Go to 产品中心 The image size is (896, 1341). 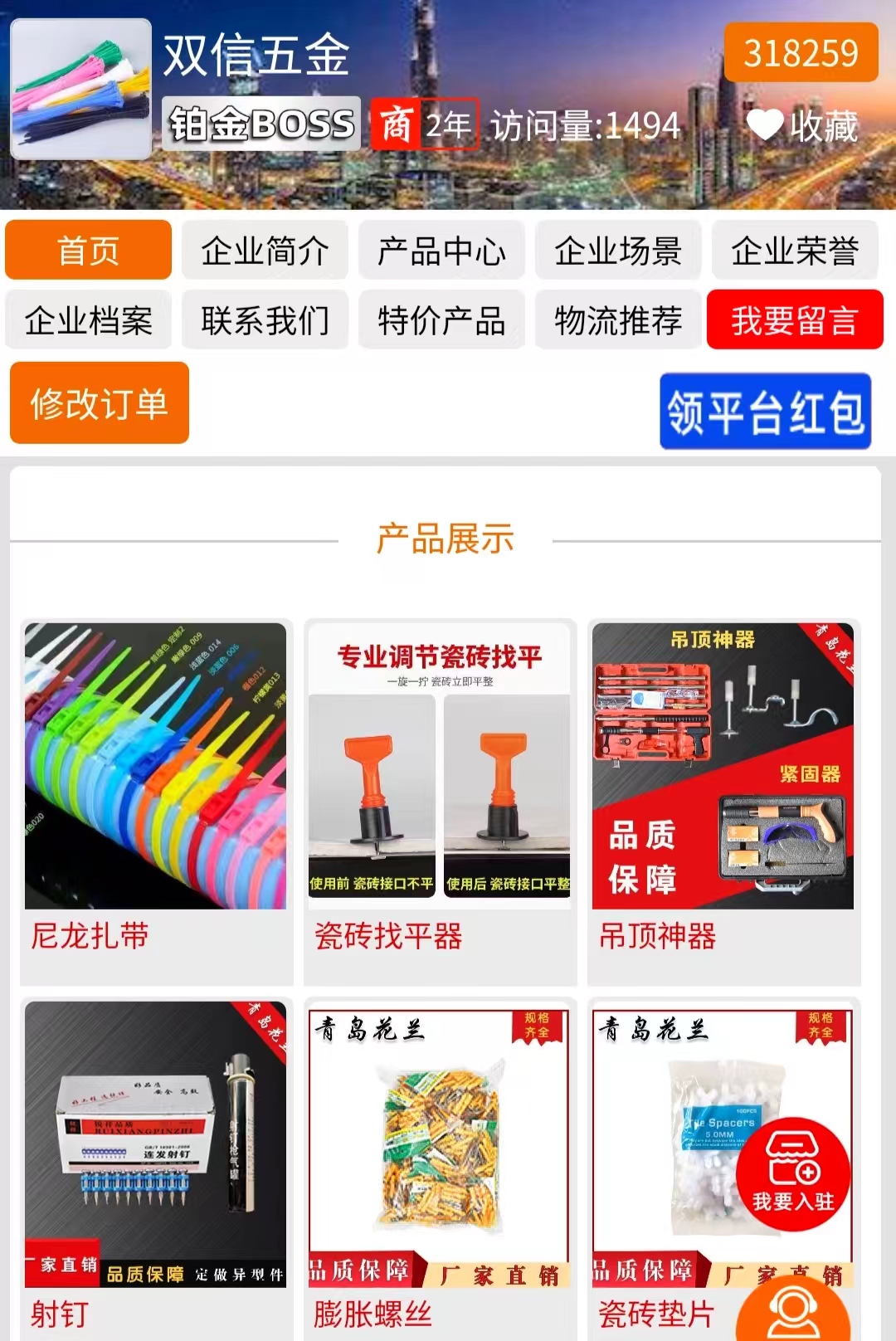click(x=441, y=251)
